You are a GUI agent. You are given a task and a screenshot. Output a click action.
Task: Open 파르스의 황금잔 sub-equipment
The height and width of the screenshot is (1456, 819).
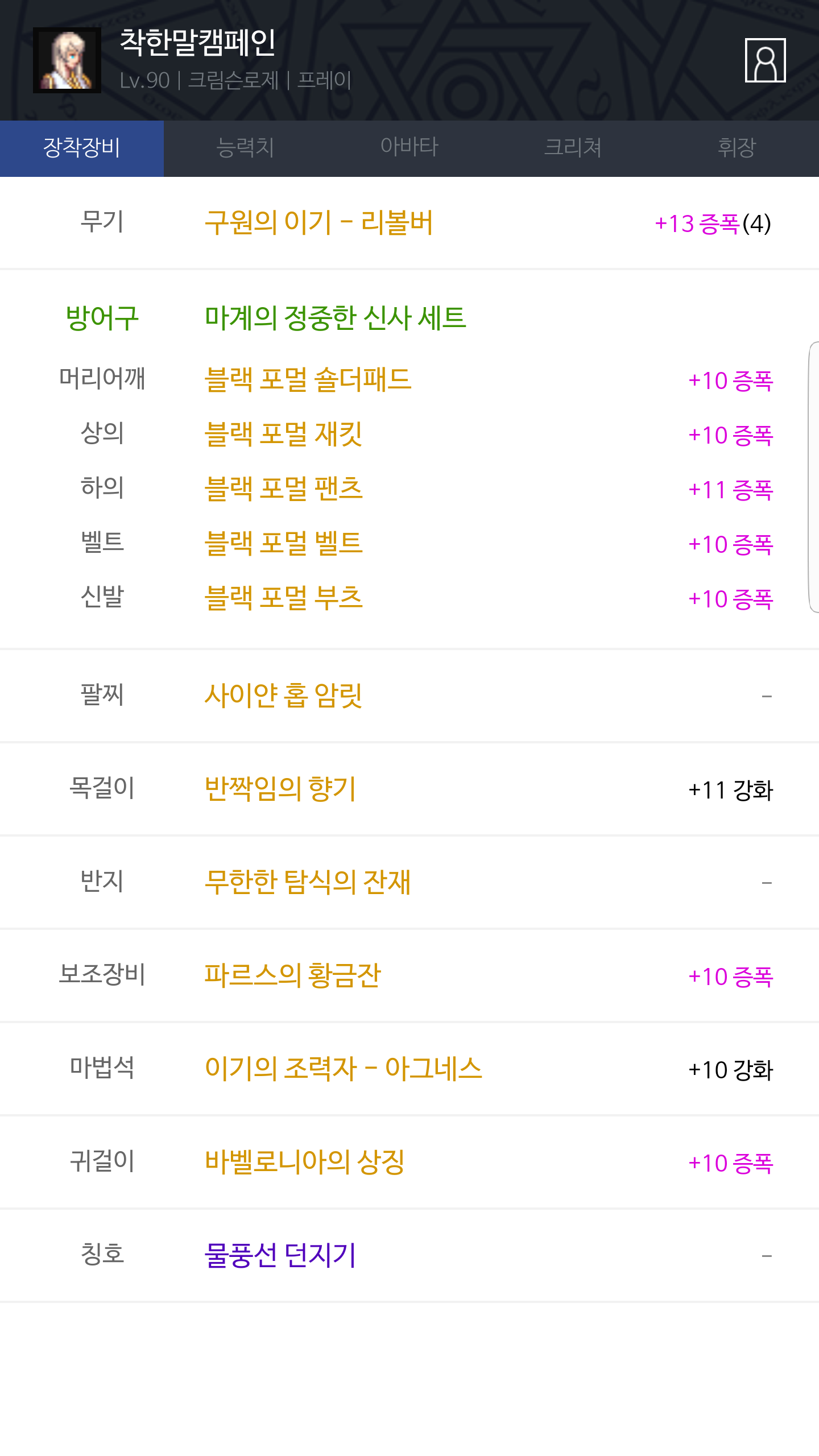pyautogui.click(x=292, y=975)
